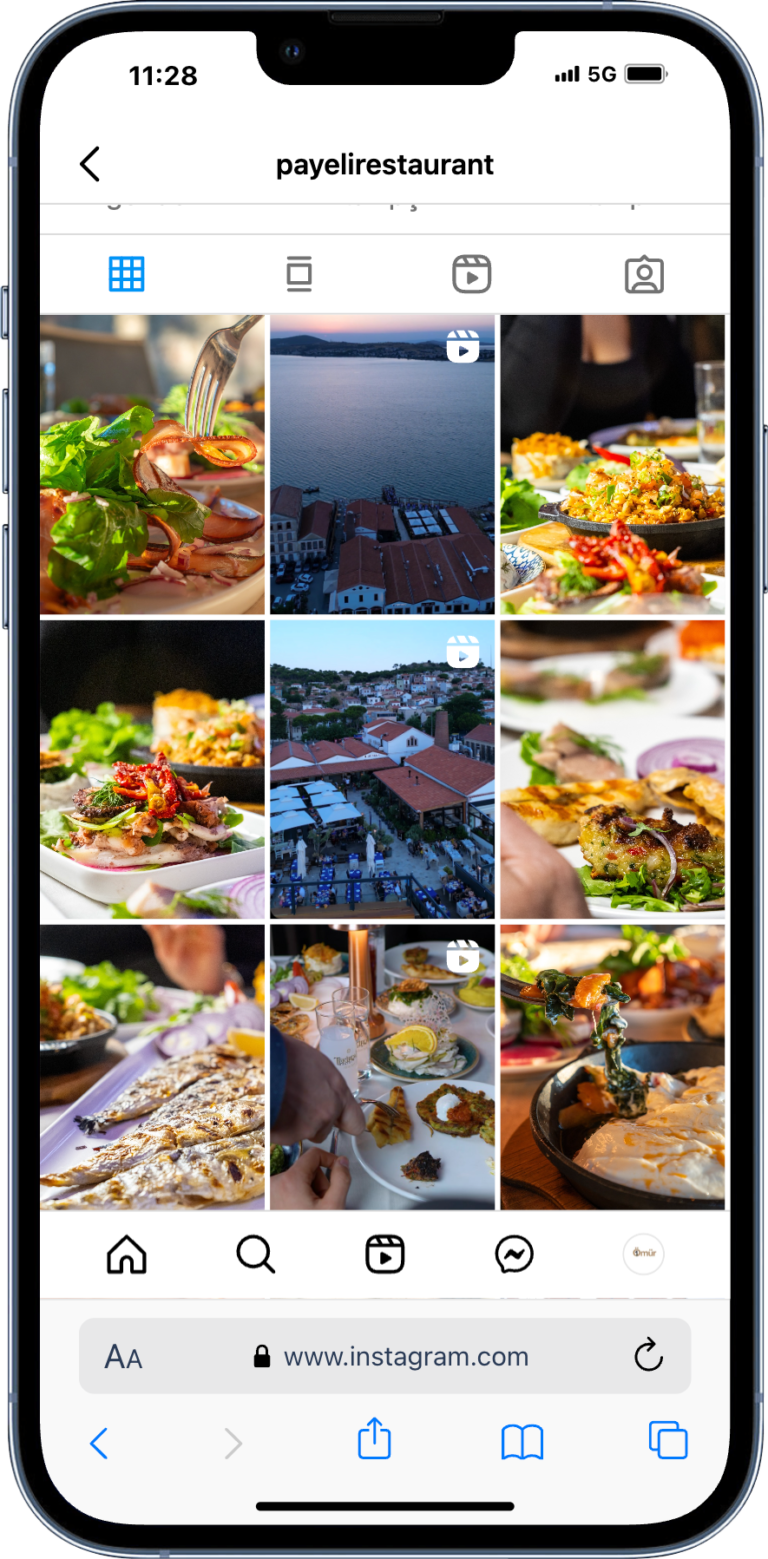Go to Instagram home feed
Image resolution: width=768 pixels, height=1559 pixels.
[x=127, y=1254]
